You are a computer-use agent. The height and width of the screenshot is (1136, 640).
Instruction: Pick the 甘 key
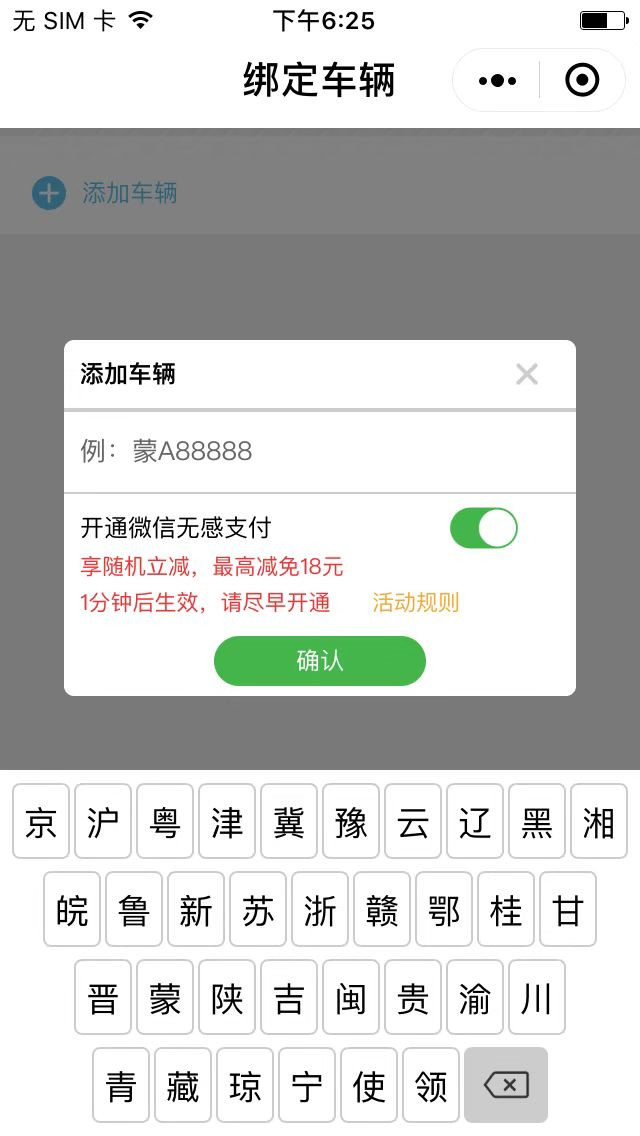pos(568,909)
